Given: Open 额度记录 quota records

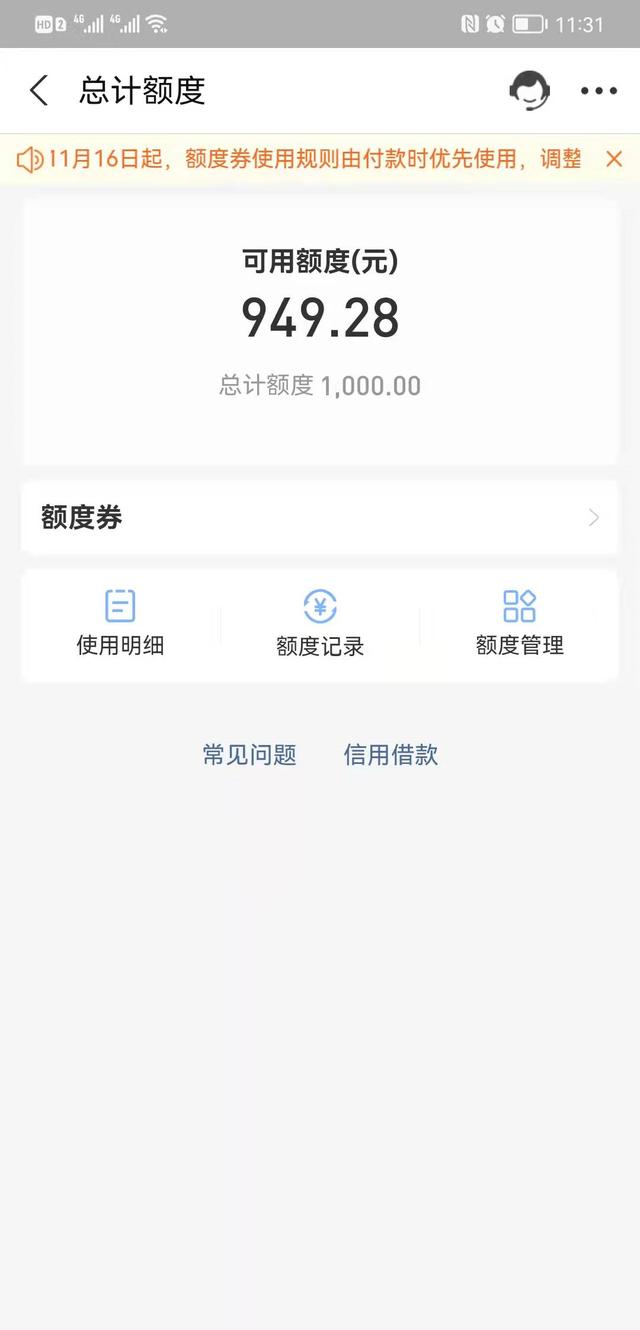Looking at the screenshot, I should 320,624.
